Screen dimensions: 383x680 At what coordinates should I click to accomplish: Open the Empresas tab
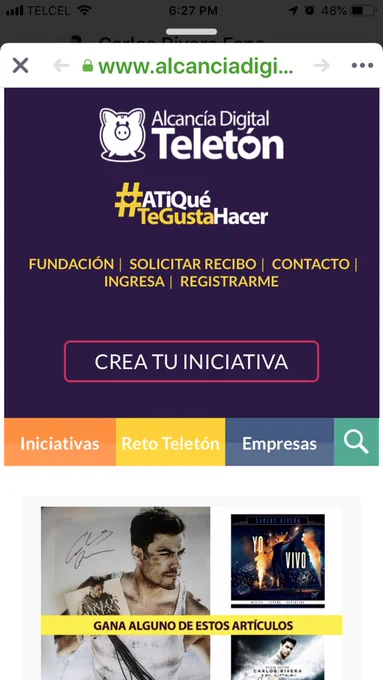(280, 442)
